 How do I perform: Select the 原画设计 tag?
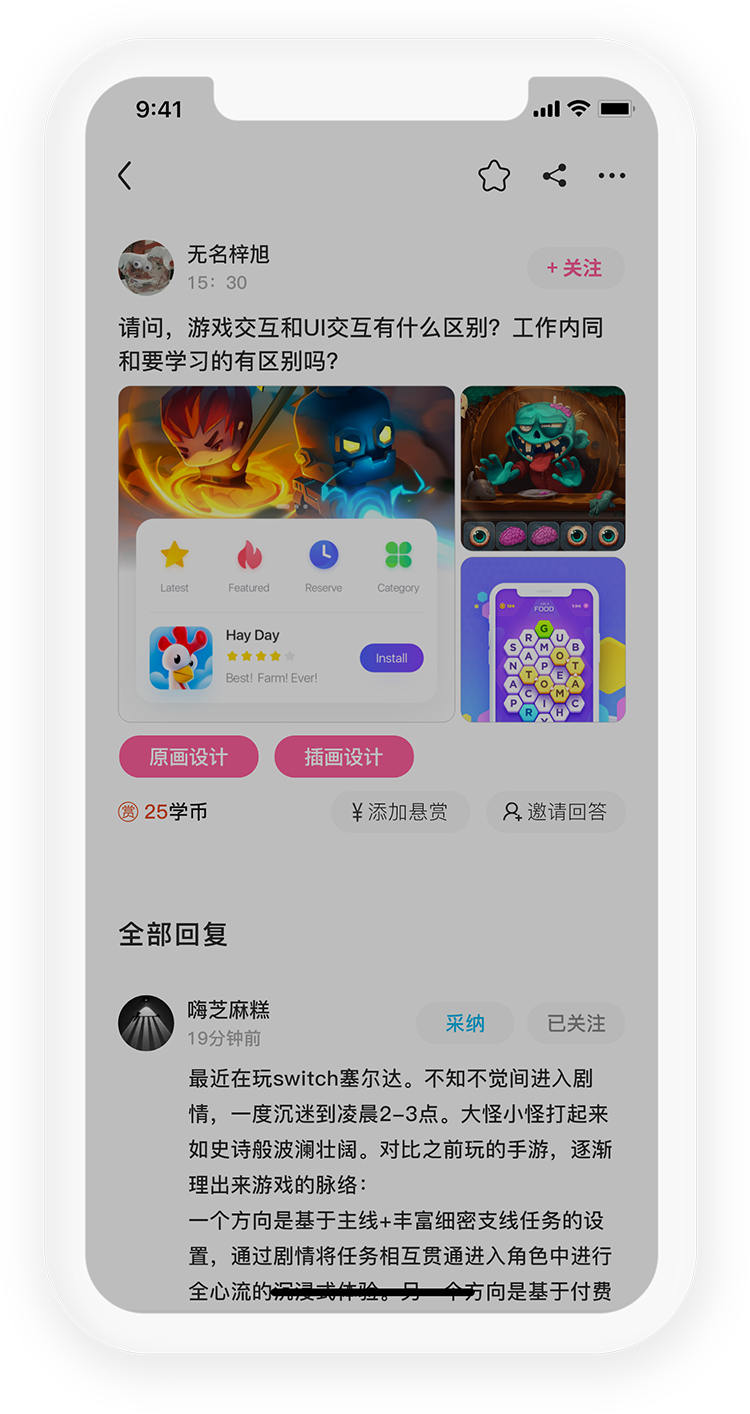pos(188,757)
